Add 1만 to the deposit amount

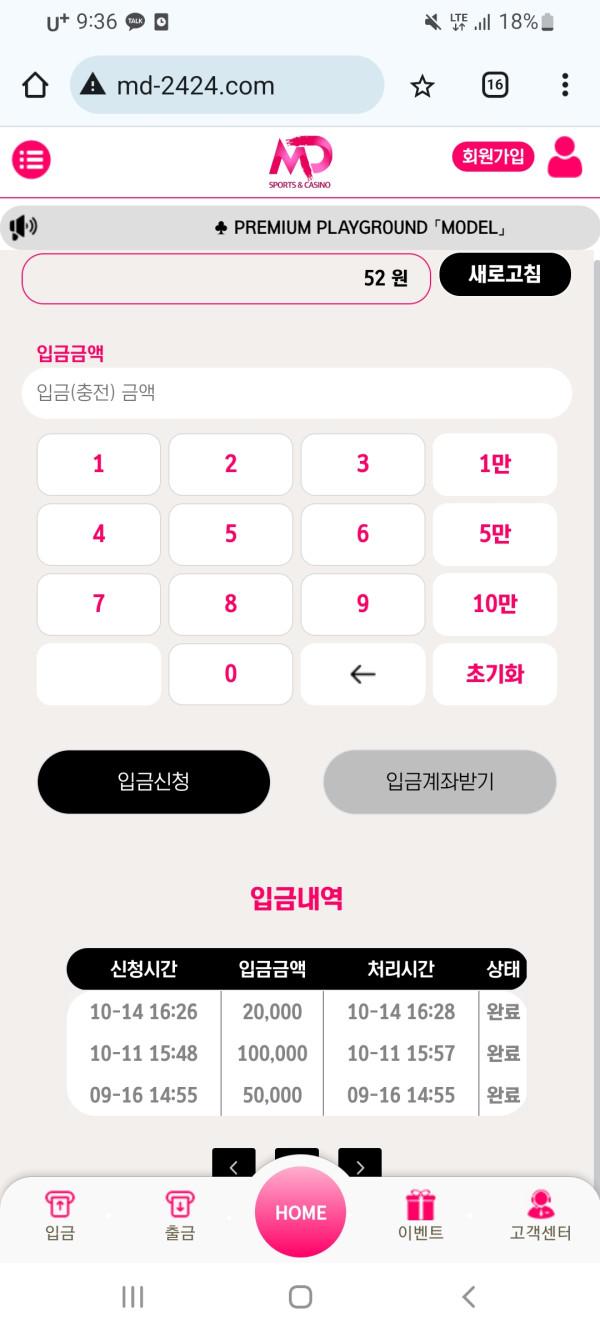pyautogui.click(x=494, y=464)
